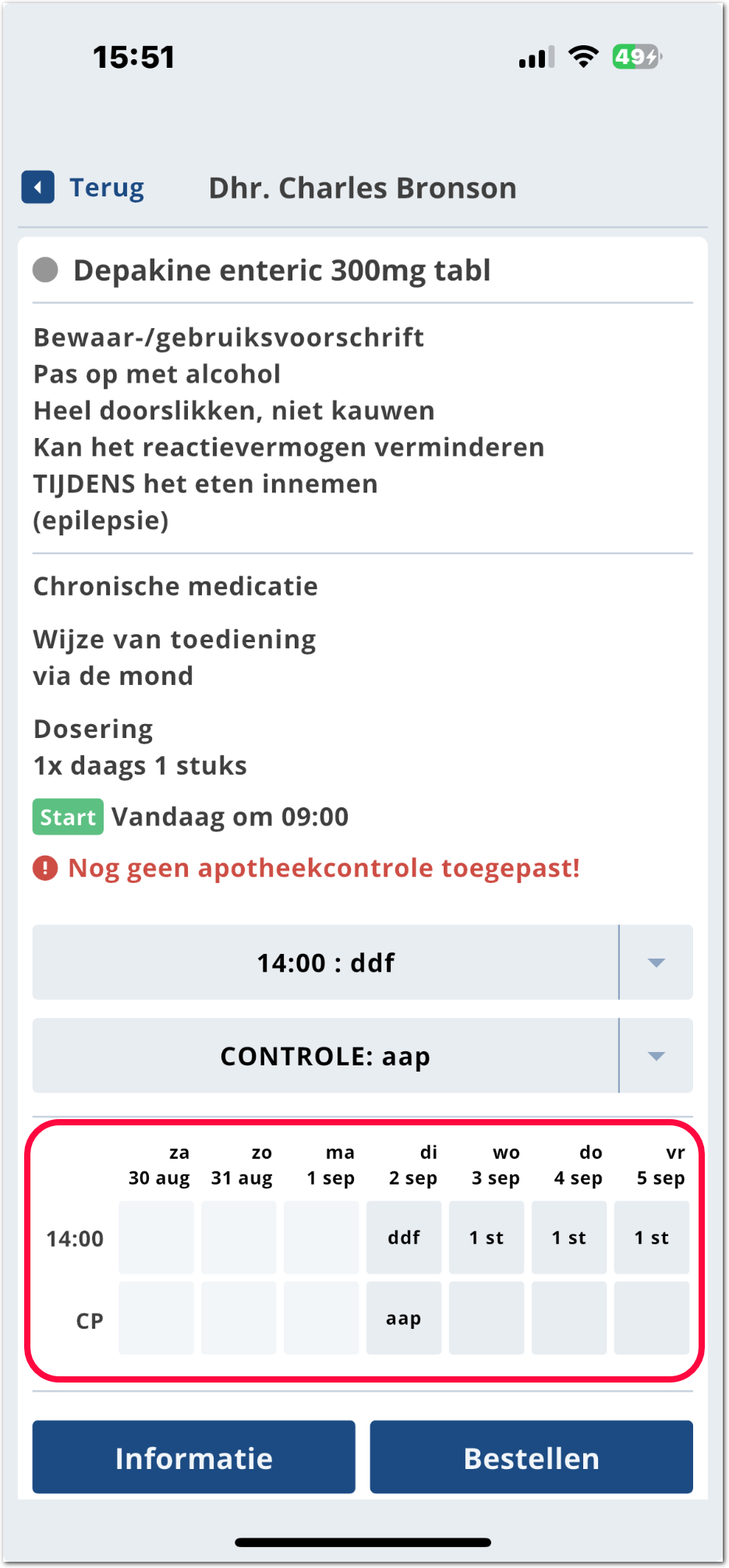Open the Informatie button
729x1568 pixels.
pyautogui.click(x=193, y=1457)
